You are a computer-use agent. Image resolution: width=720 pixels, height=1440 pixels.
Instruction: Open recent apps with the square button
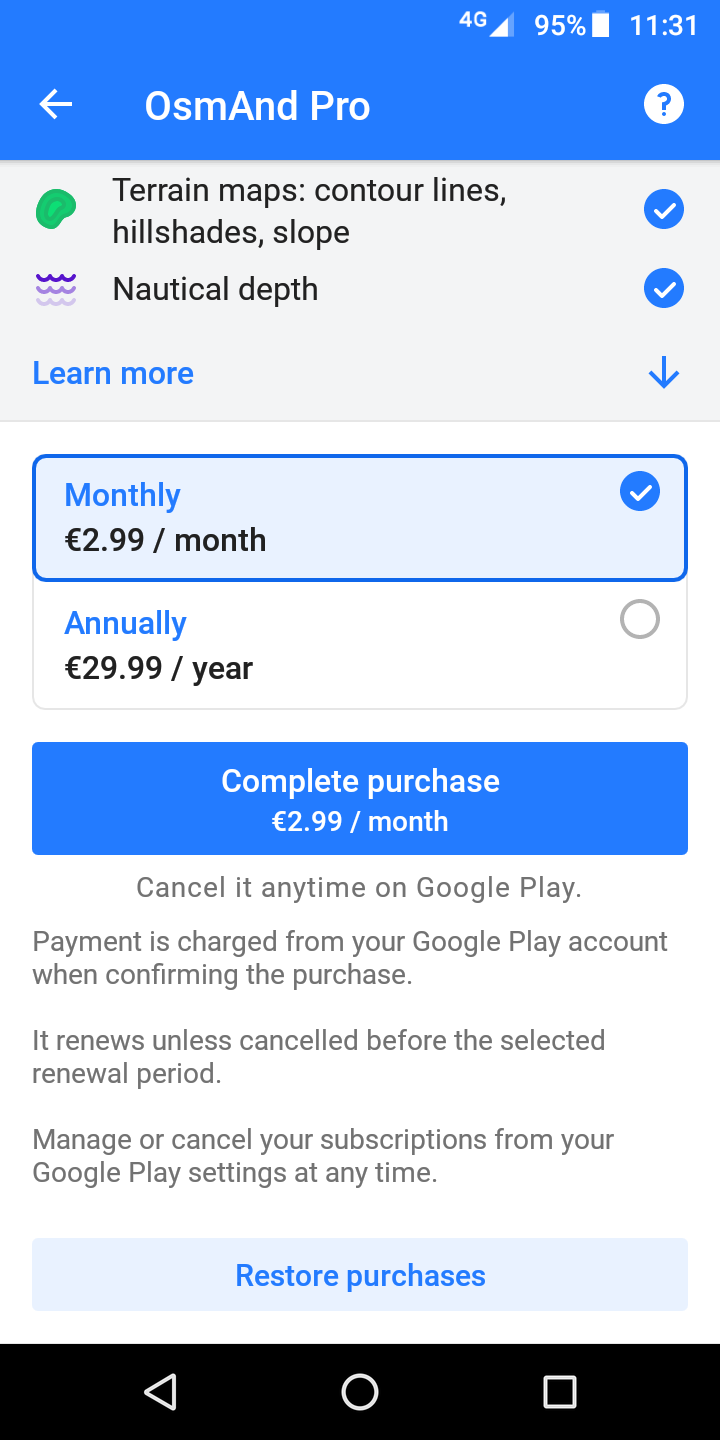(560, 1390)
